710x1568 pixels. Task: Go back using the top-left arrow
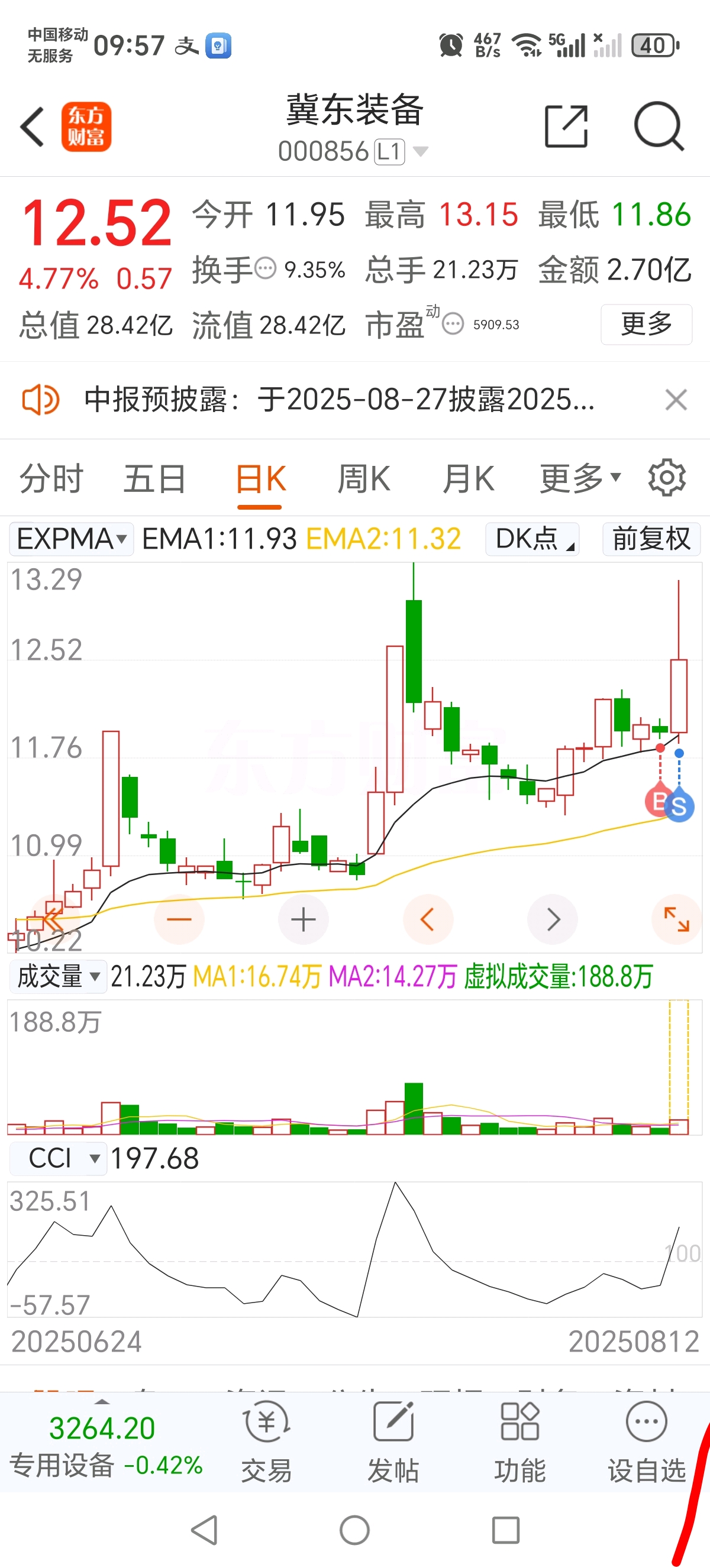point(33,127)
